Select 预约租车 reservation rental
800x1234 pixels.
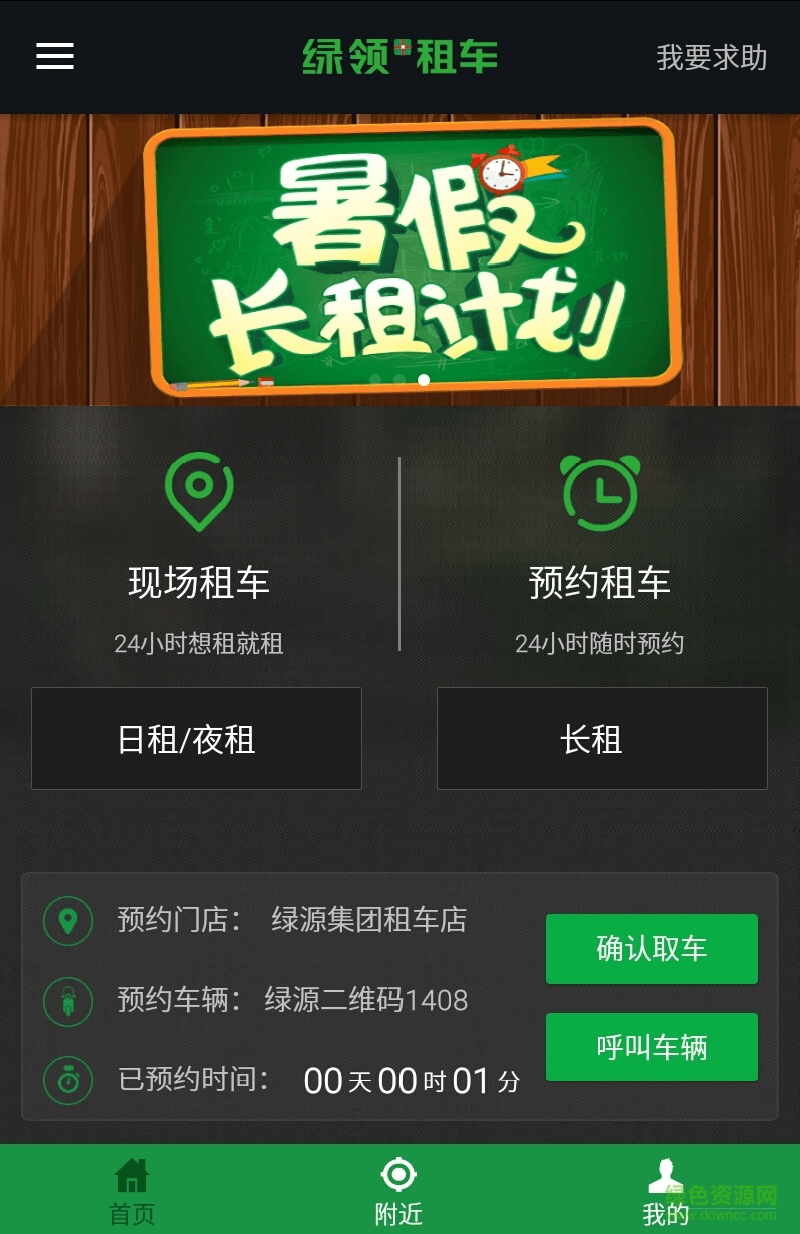click(599, 550)
